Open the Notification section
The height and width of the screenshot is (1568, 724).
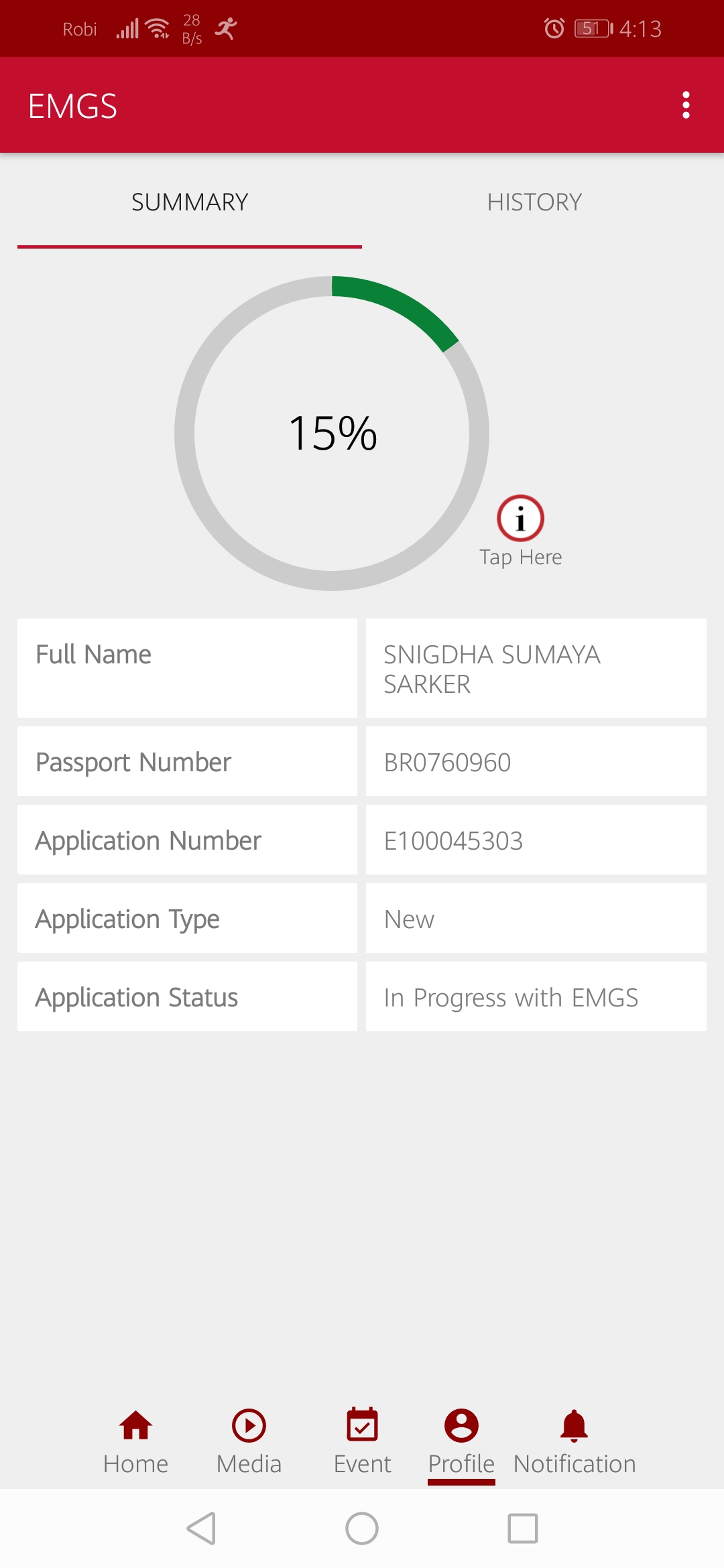tap(575, 1441)
